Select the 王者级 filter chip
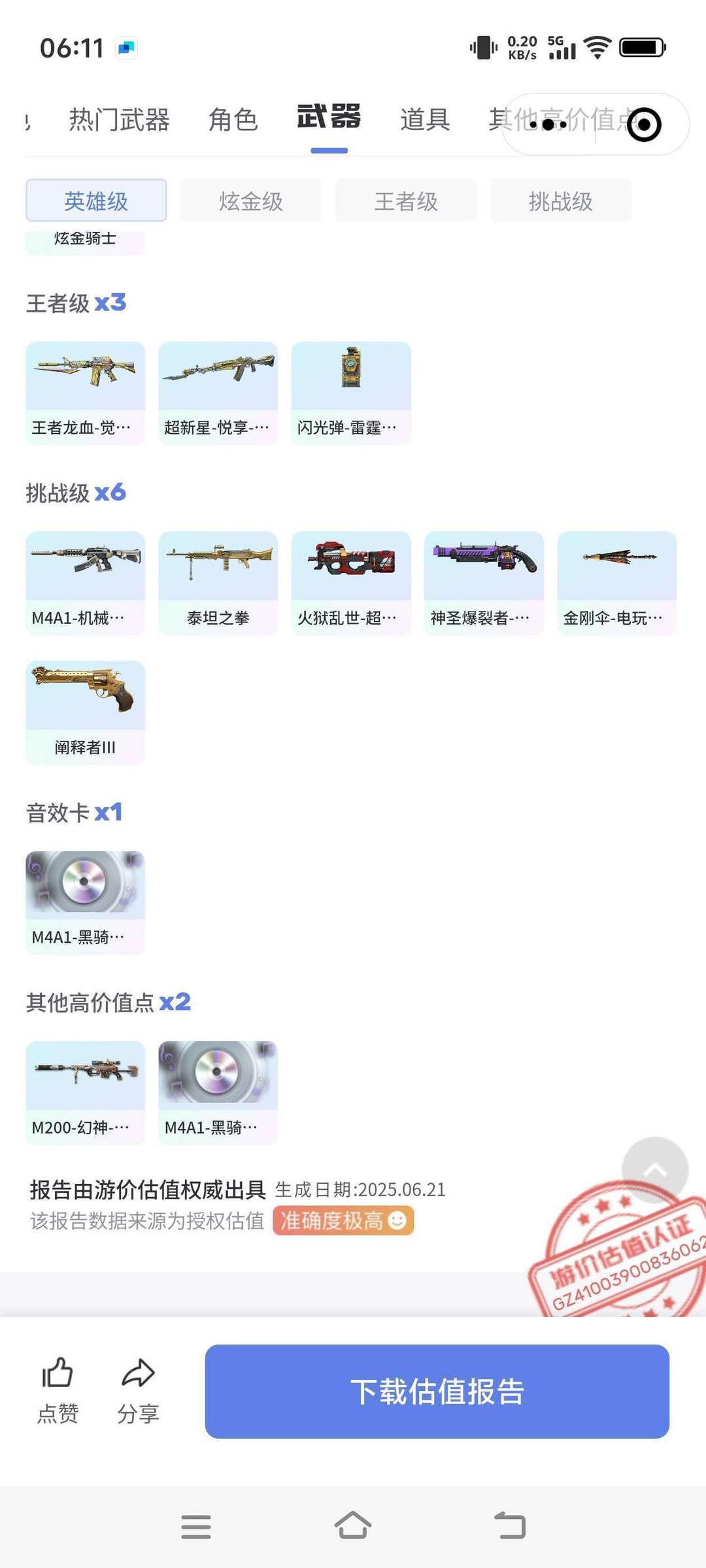The image size is (706, 1568). 406,201
